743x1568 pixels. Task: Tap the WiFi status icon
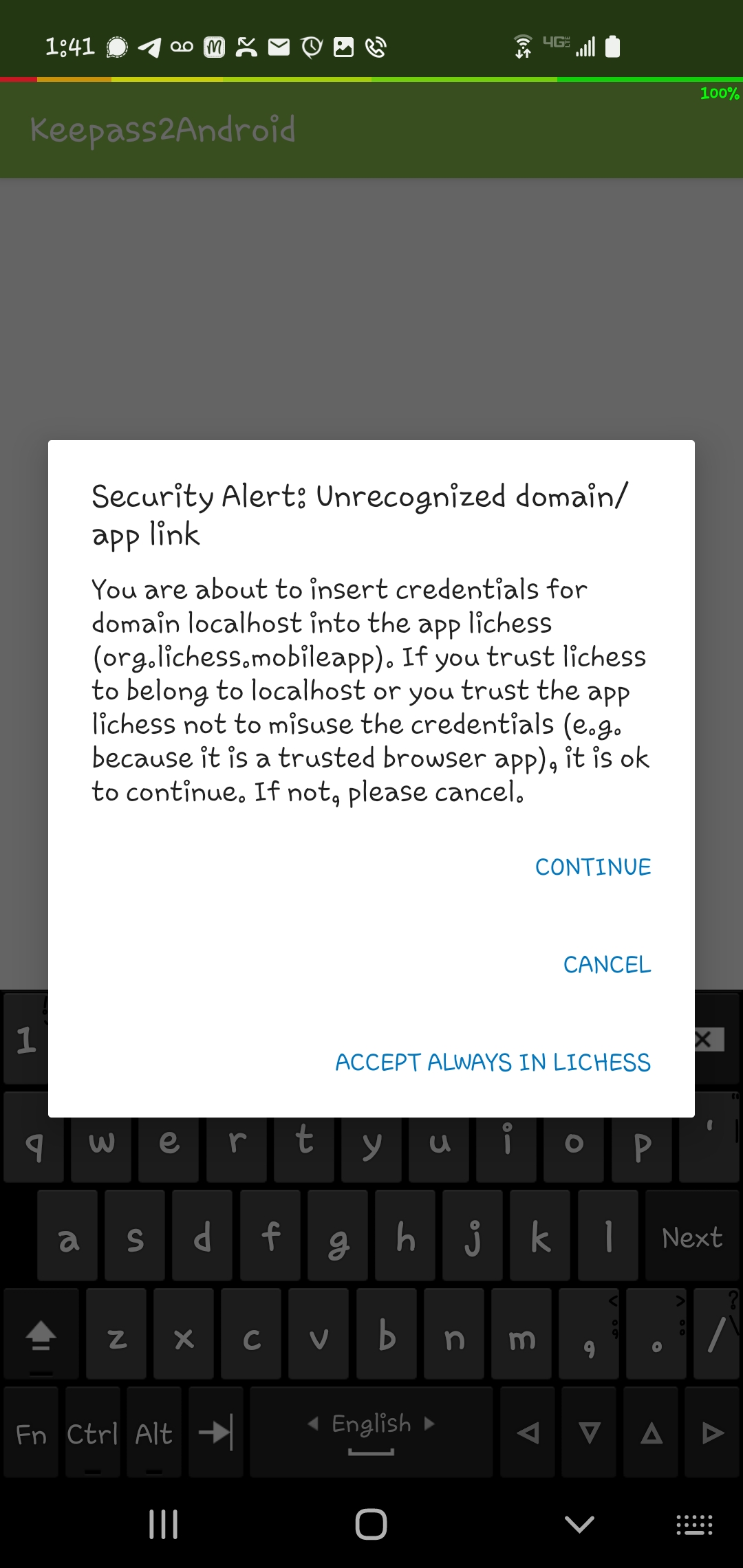(x=523, y=46)
